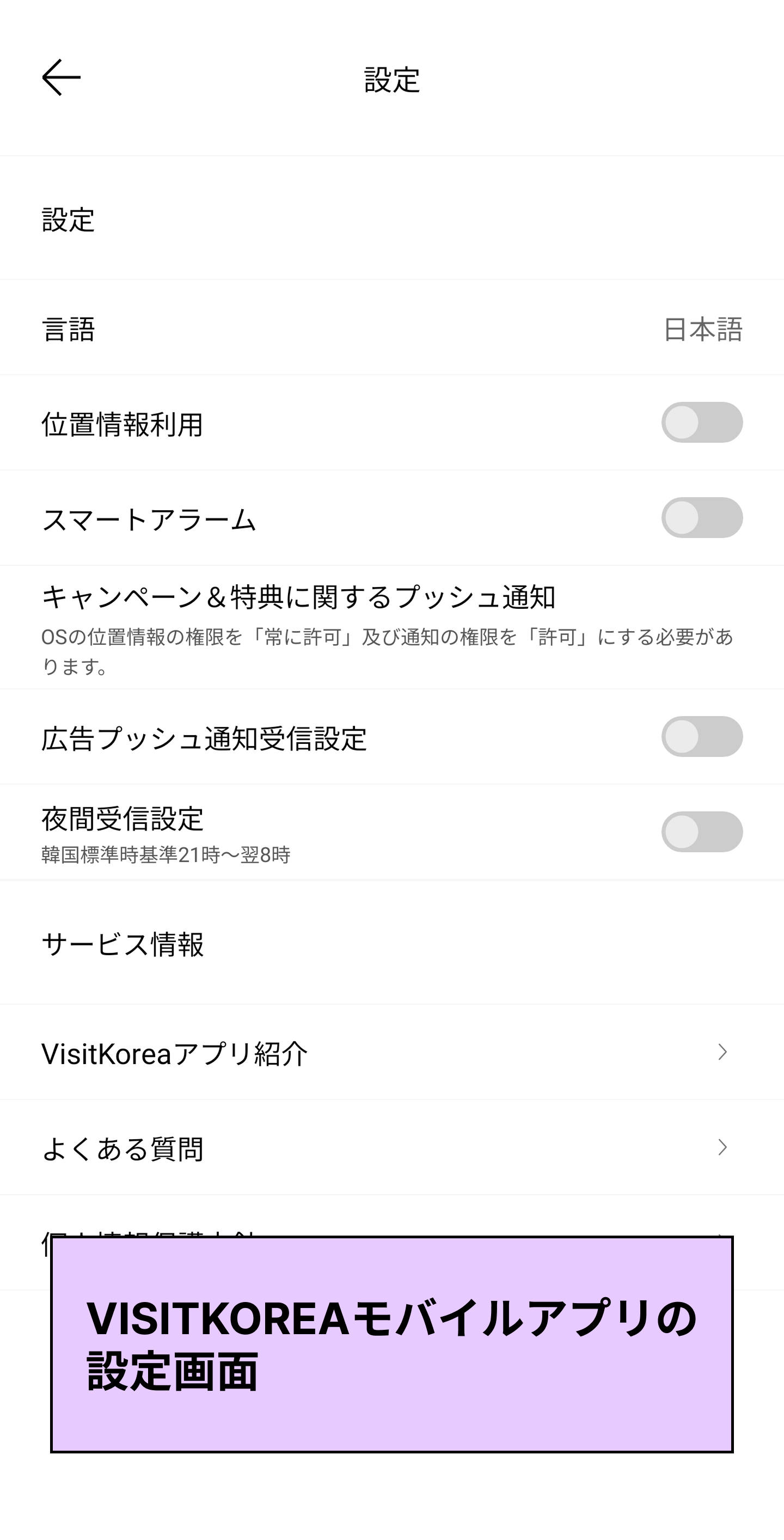Tap the back arrow to leave settings
The height and width of the screenshot is (1540, 784).
click(59, 78)
